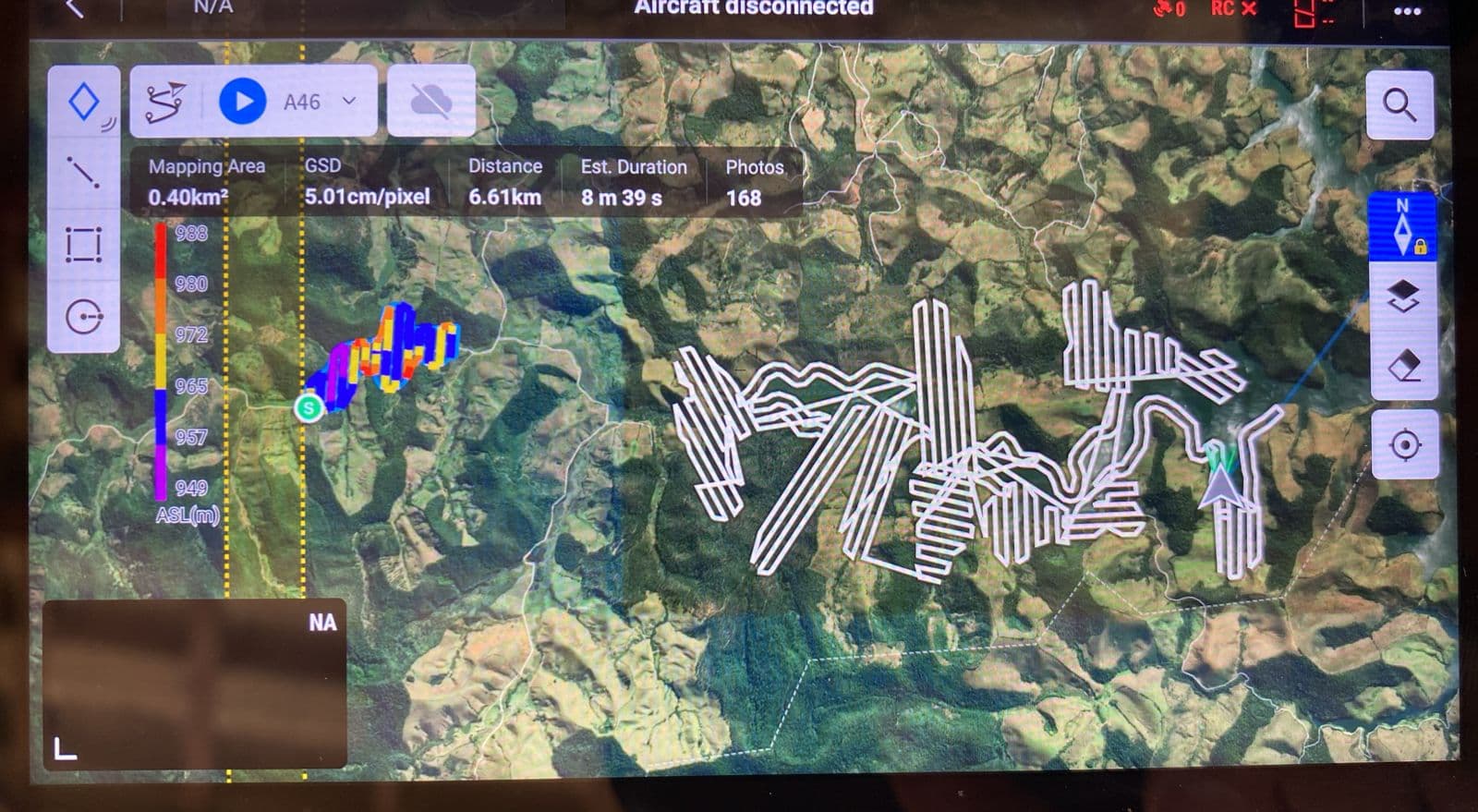
Task: Toggle the north compass lock
Action: coord(1402,226)
